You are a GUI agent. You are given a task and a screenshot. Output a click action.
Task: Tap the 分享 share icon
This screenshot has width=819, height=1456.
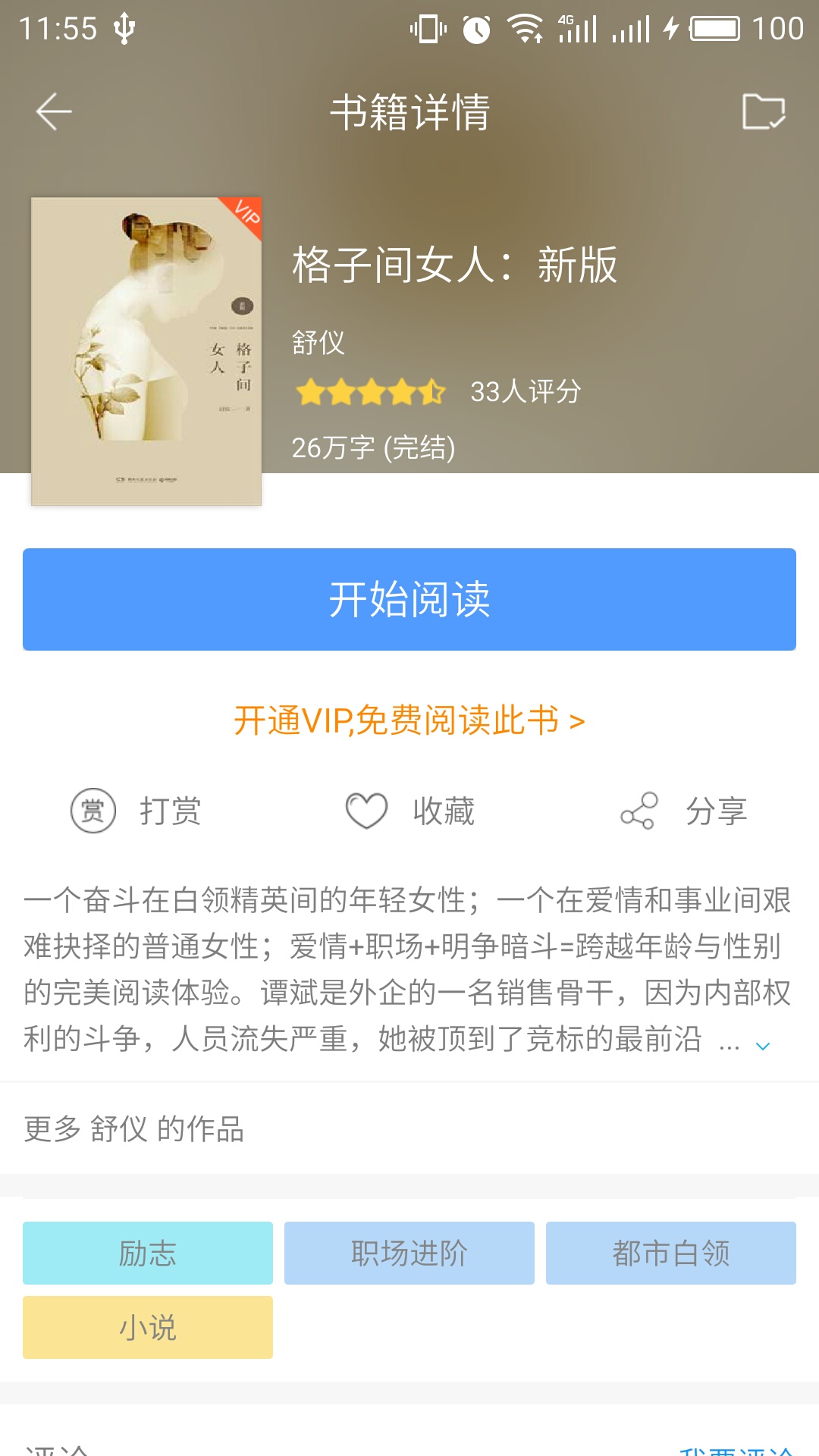pyautogui.click(x=639, y=811)
